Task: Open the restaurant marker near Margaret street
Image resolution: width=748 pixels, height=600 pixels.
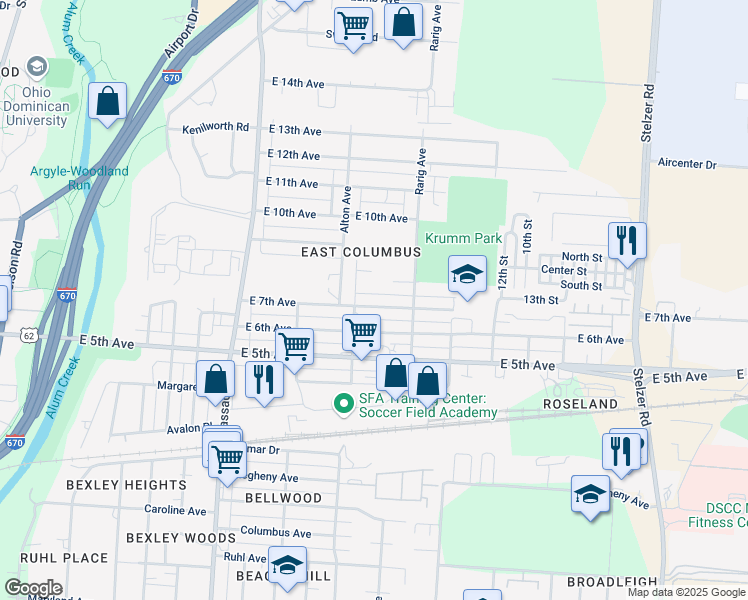Action: pyautogui.click(x=264, y=380)
